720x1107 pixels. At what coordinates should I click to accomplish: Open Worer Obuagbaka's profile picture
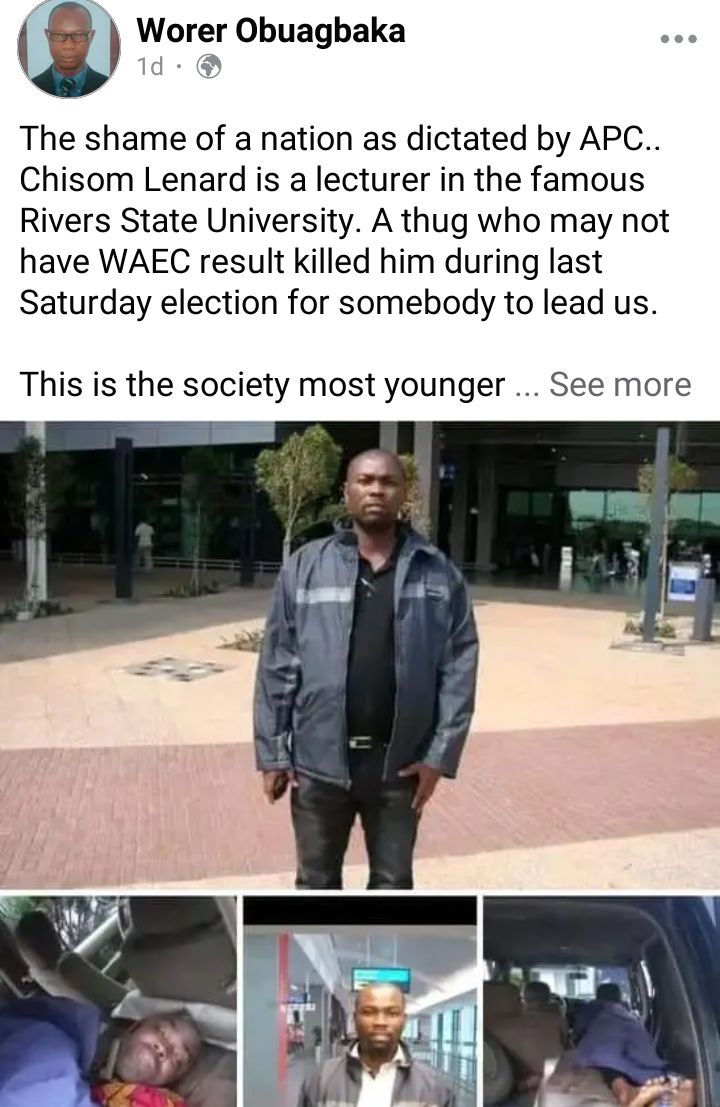tap(69, 47)
